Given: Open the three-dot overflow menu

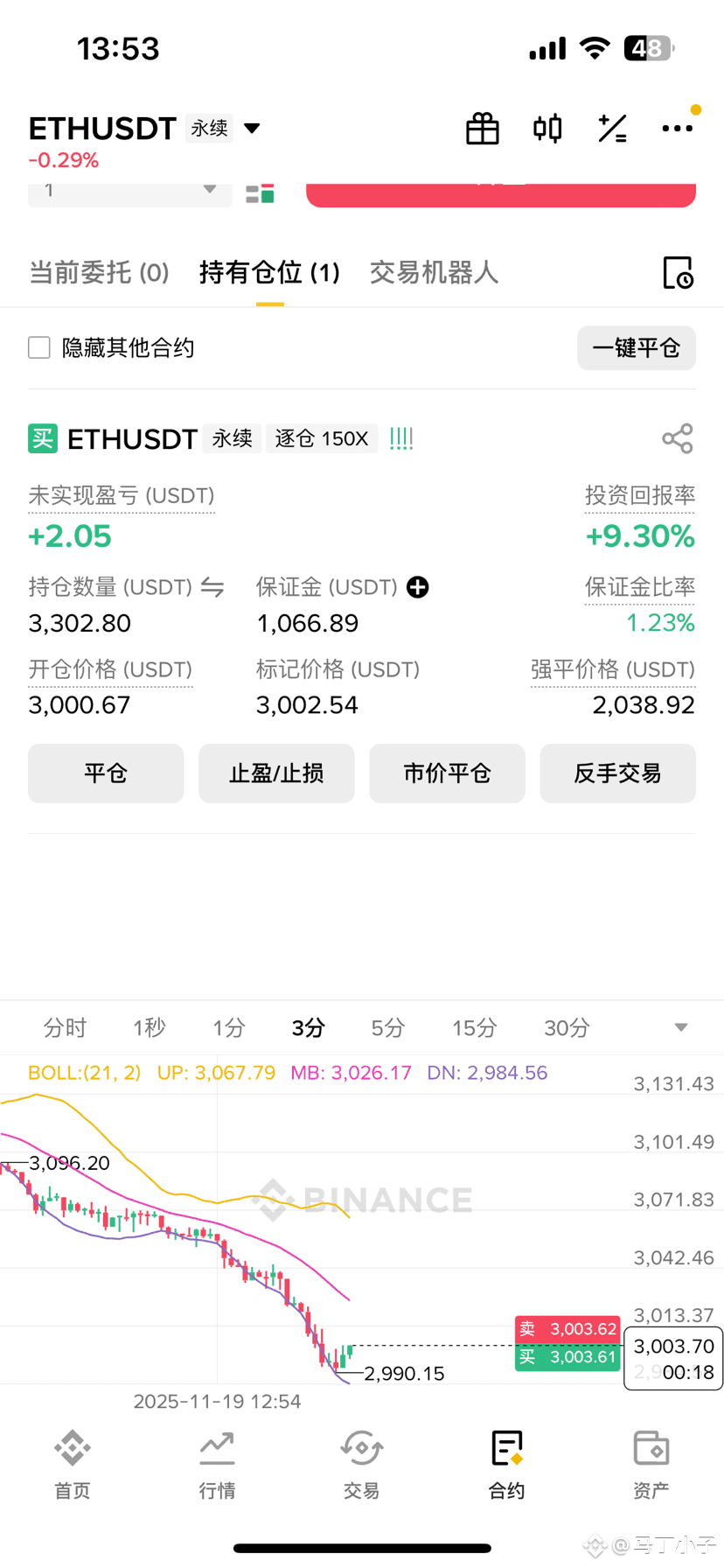Looking at the screenshot, I should (x=677, y=129).
